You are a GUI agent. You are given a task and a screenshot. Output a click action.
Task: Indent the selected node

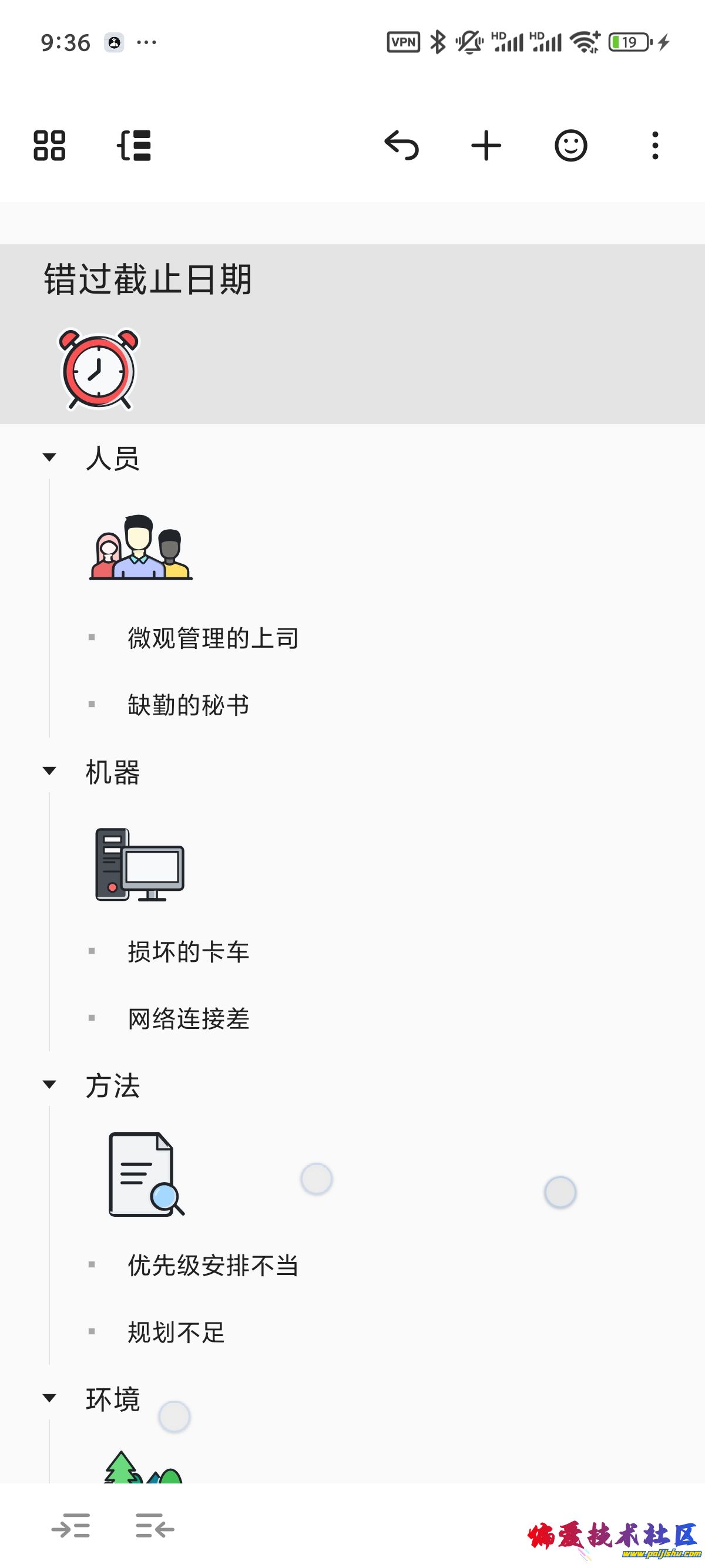[70, 1525]
